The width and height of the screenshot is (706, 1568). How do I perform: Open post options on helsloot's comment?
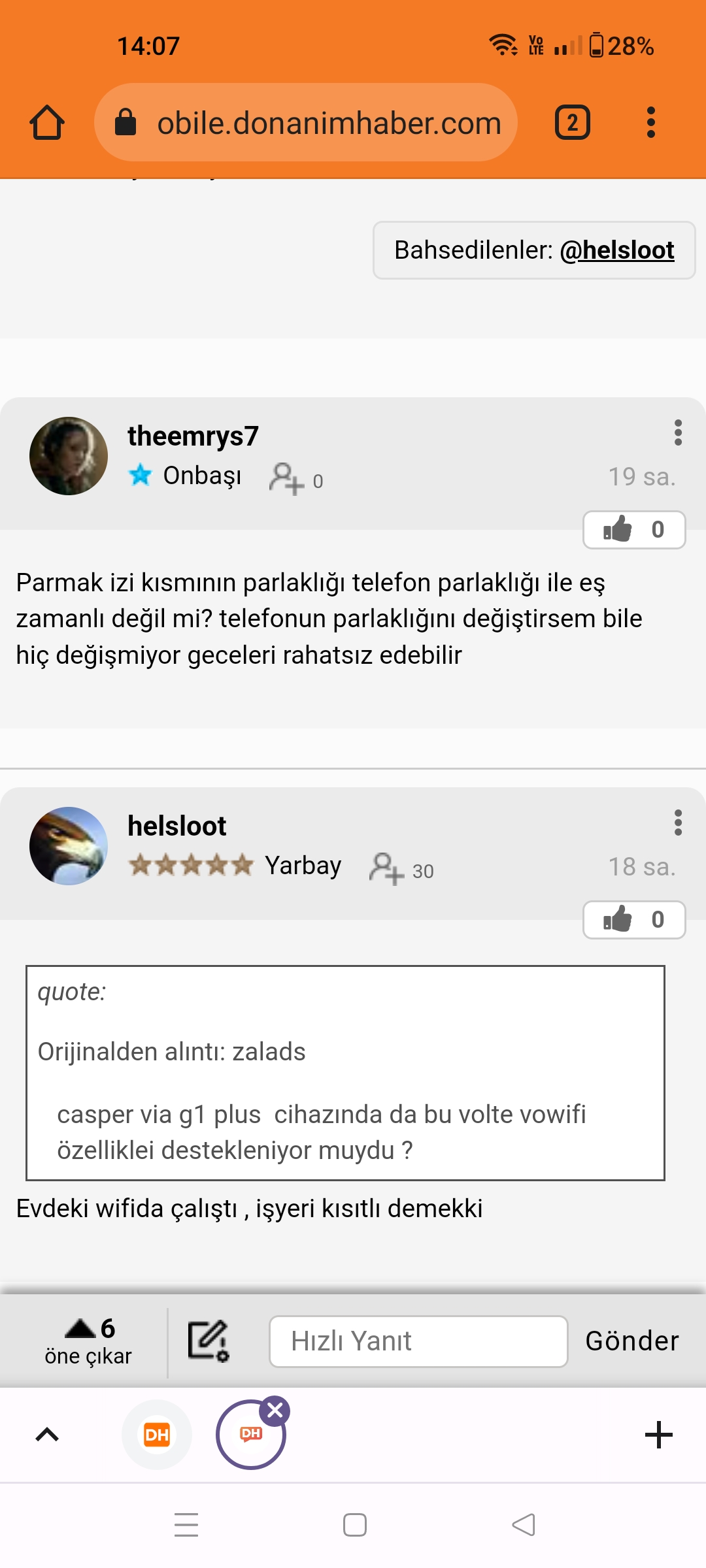[678, 823]
